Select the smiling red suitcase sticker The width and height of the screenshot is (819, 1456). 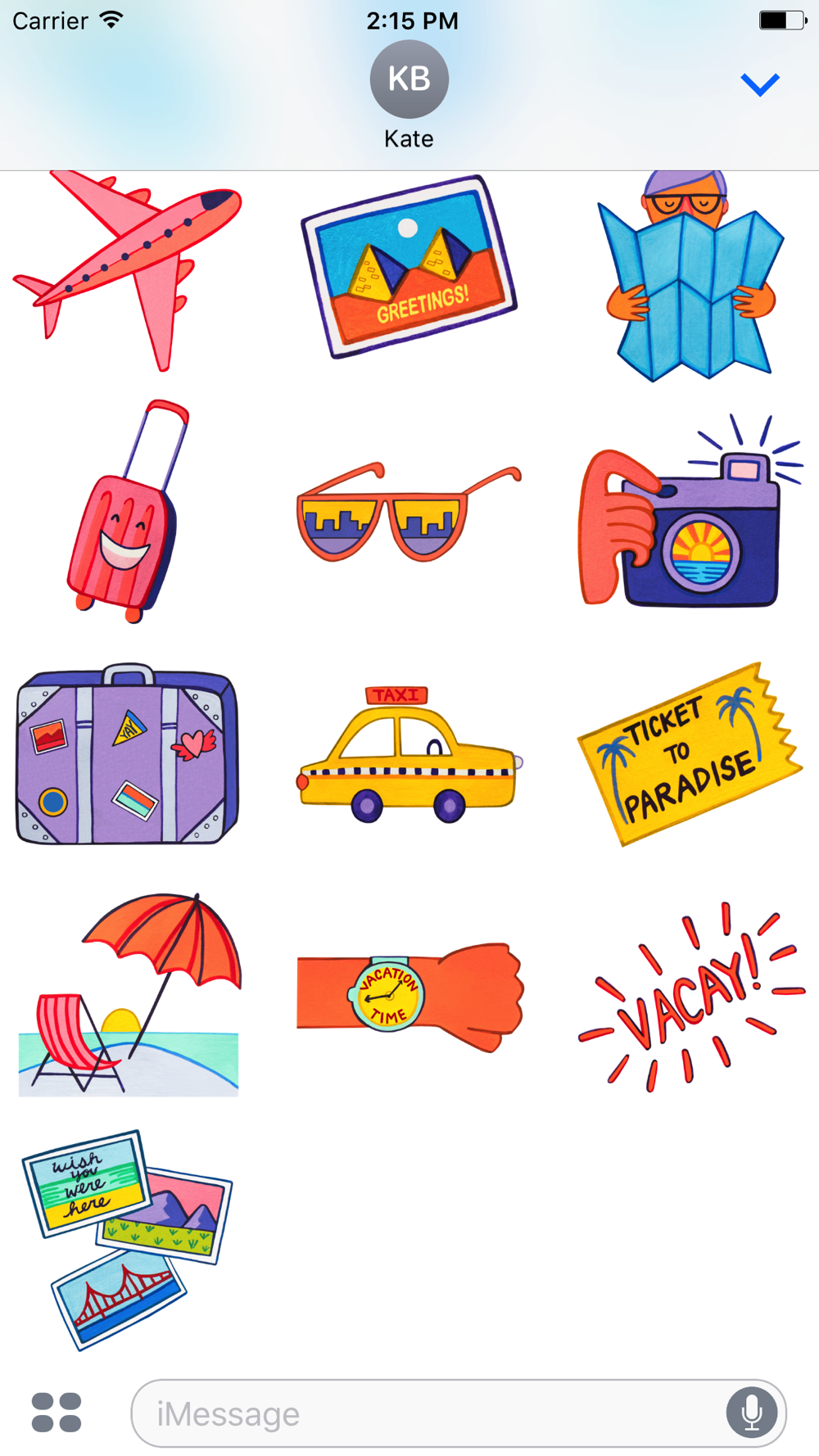click(x=129, y=511)
